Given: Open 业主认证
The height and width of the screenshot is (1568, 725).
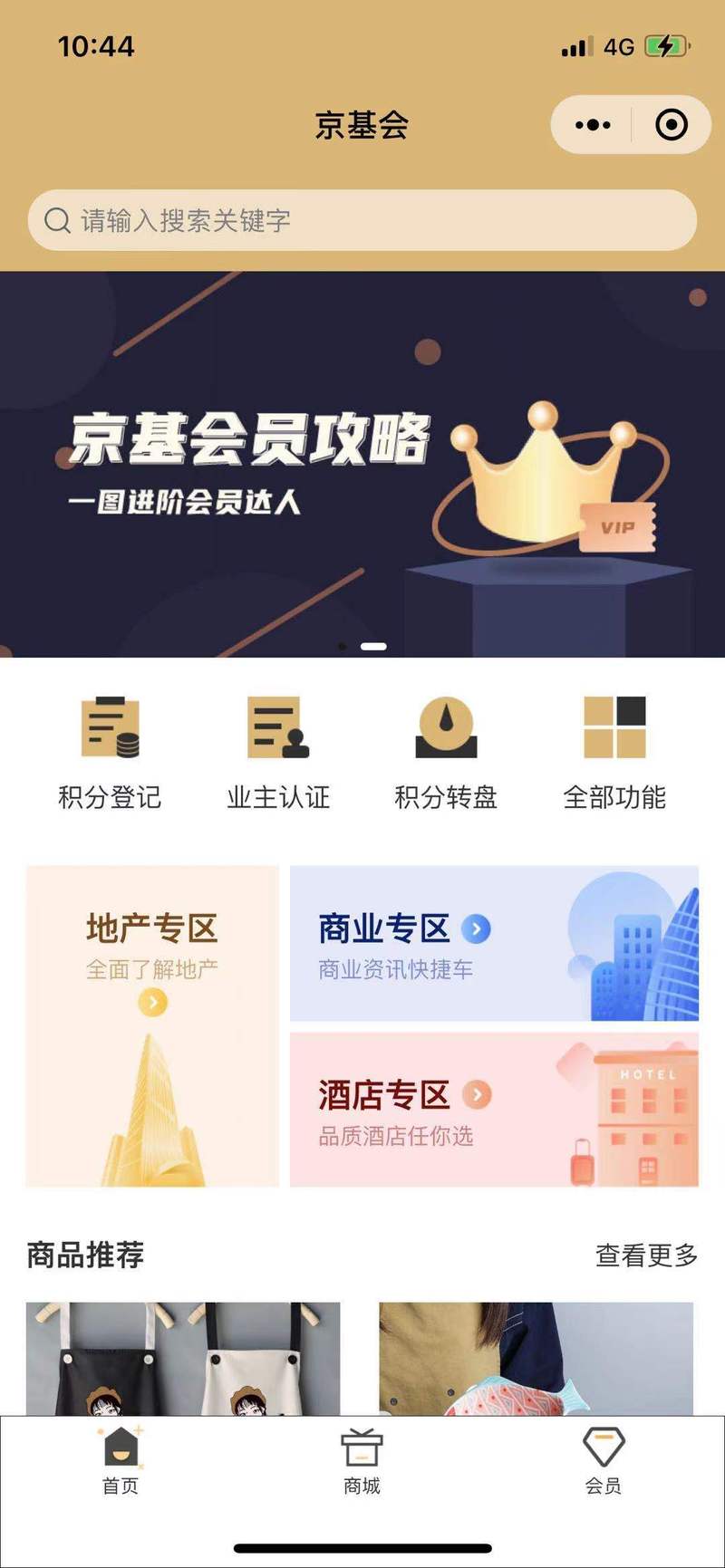Looking at the screenshot, I should [x=278, y=753].
